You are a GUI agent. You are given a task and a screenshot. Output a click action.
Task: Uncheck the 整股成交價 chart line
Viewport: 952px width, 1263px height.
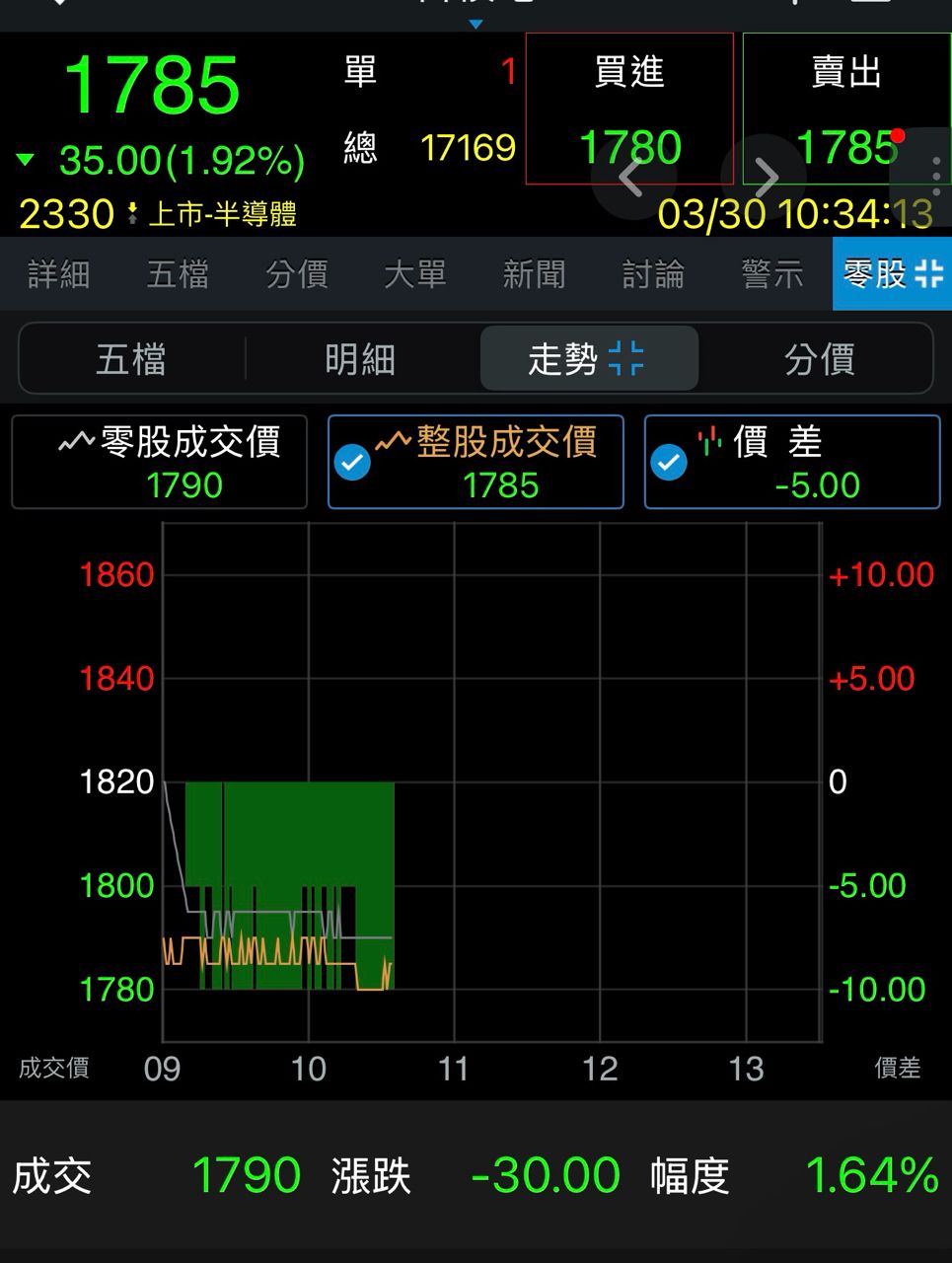pos(476,462)
